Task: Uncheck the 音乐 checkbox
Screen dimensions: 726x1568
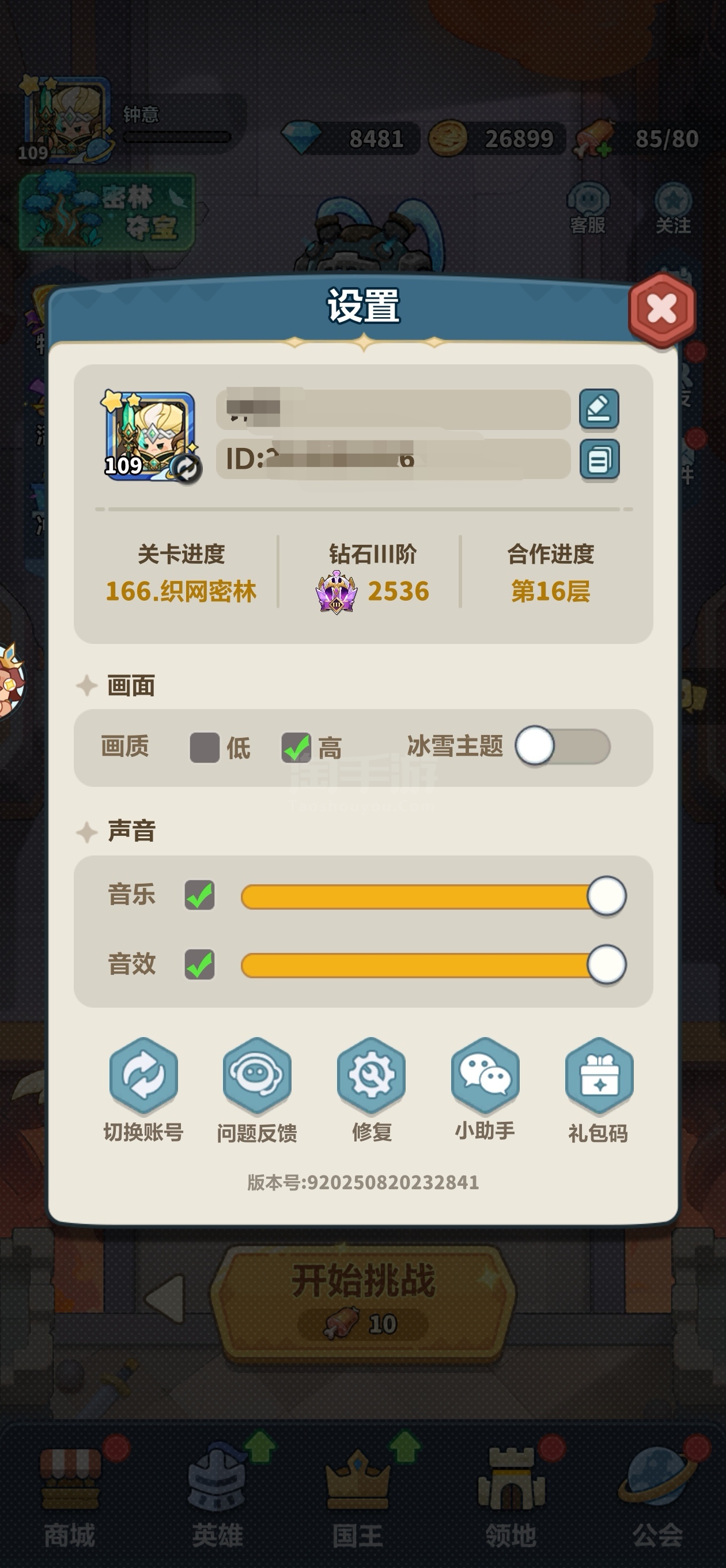Action: tap(199, 895)
